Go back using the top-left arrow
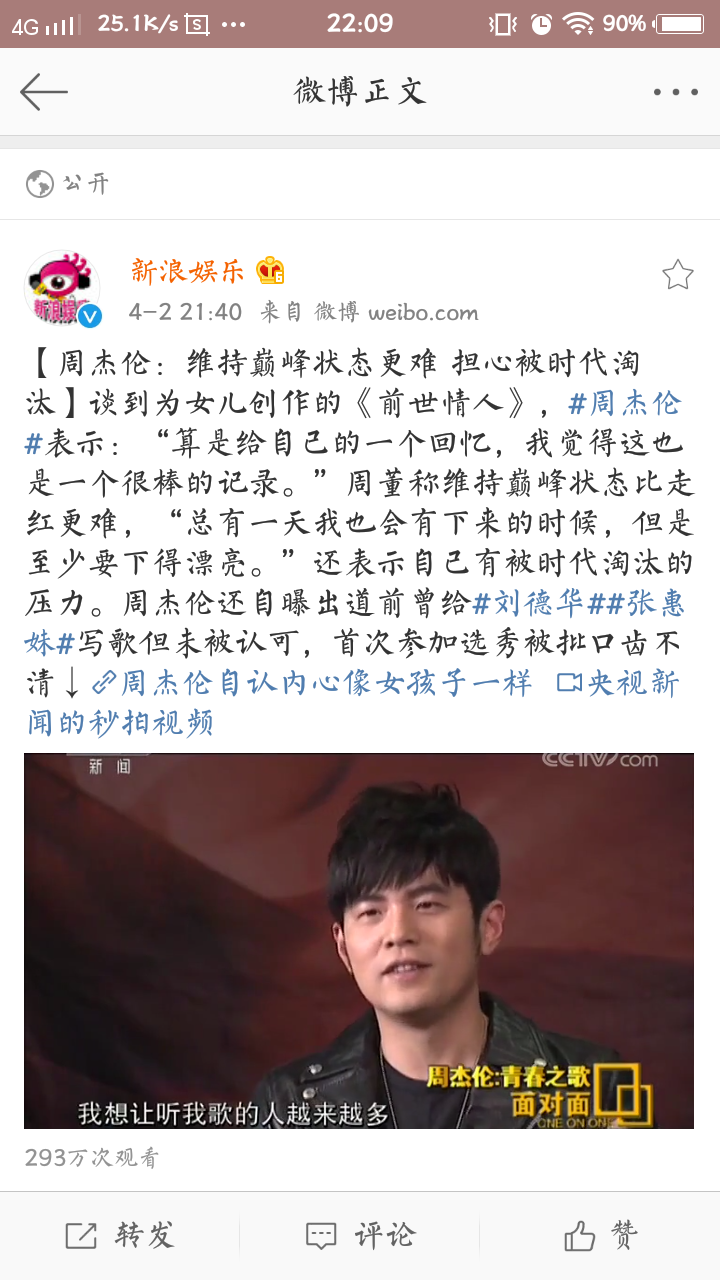Viewport: 720px width, 1280px height. coord(44,92)
